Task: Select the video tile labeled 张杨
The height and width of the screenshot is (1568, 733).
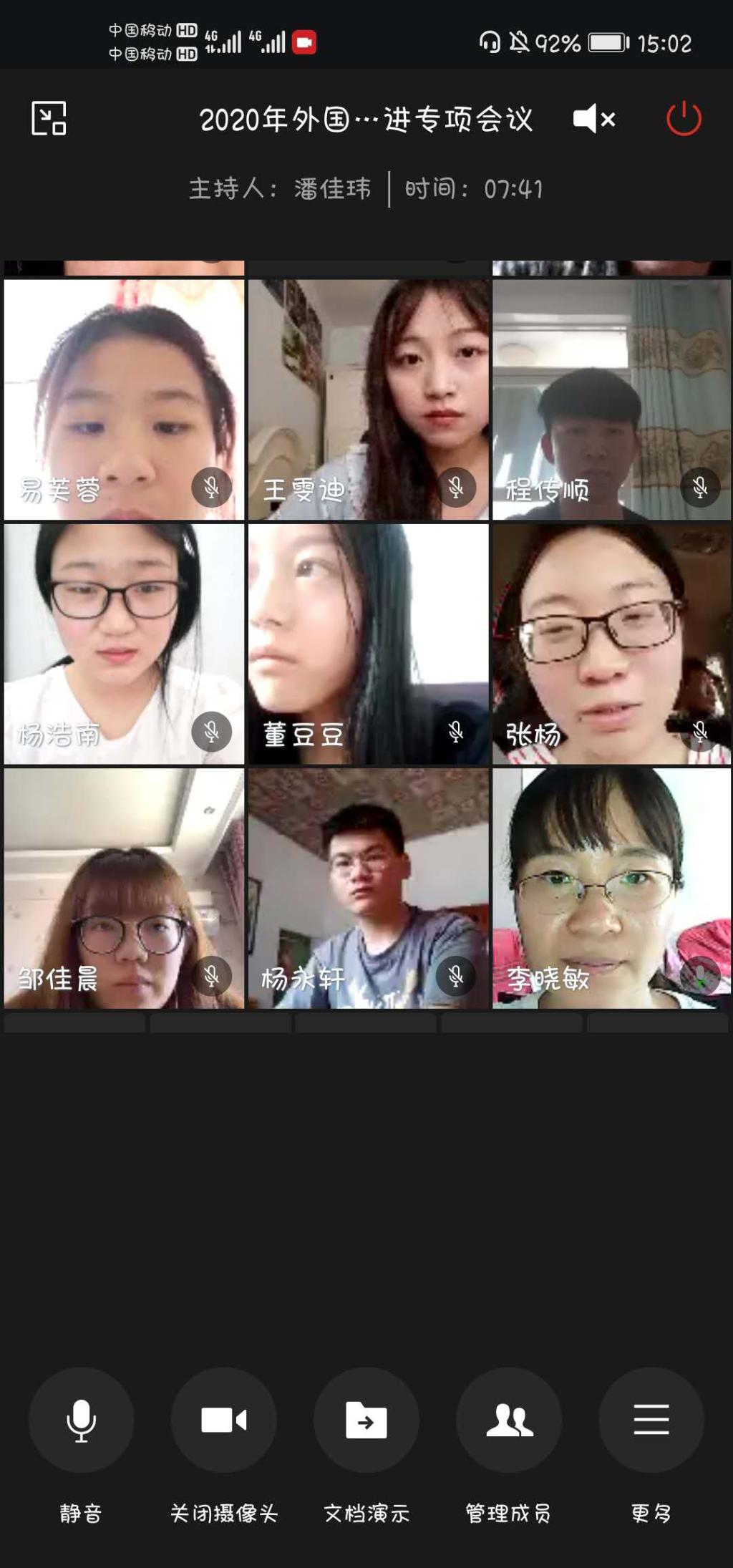Action: (x=612, y=644)
